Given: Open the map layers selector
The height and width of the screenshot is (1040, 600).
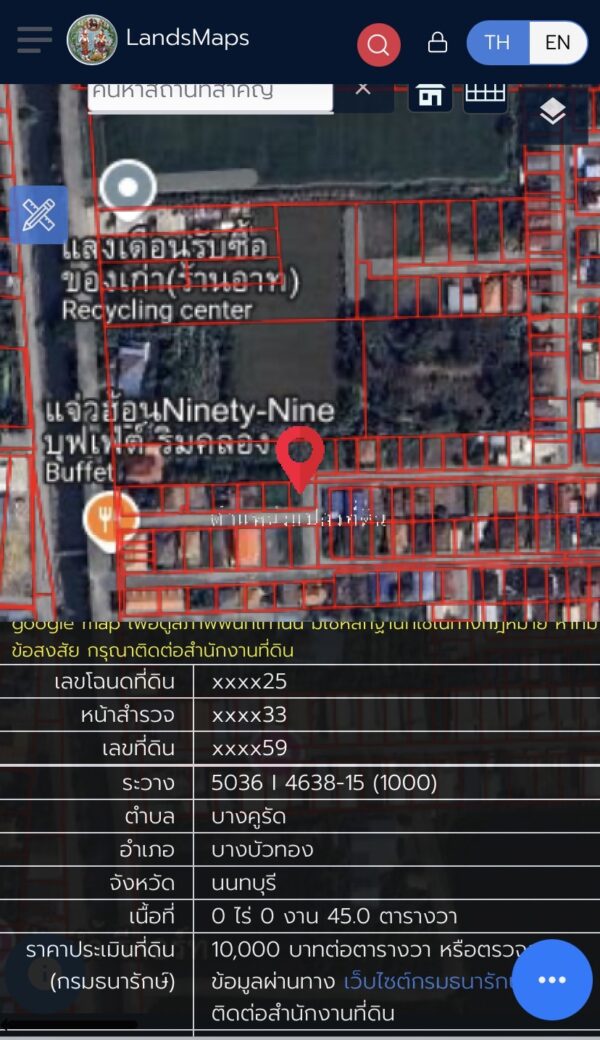Looking at the screenshot, I should (x=552, y=112).
